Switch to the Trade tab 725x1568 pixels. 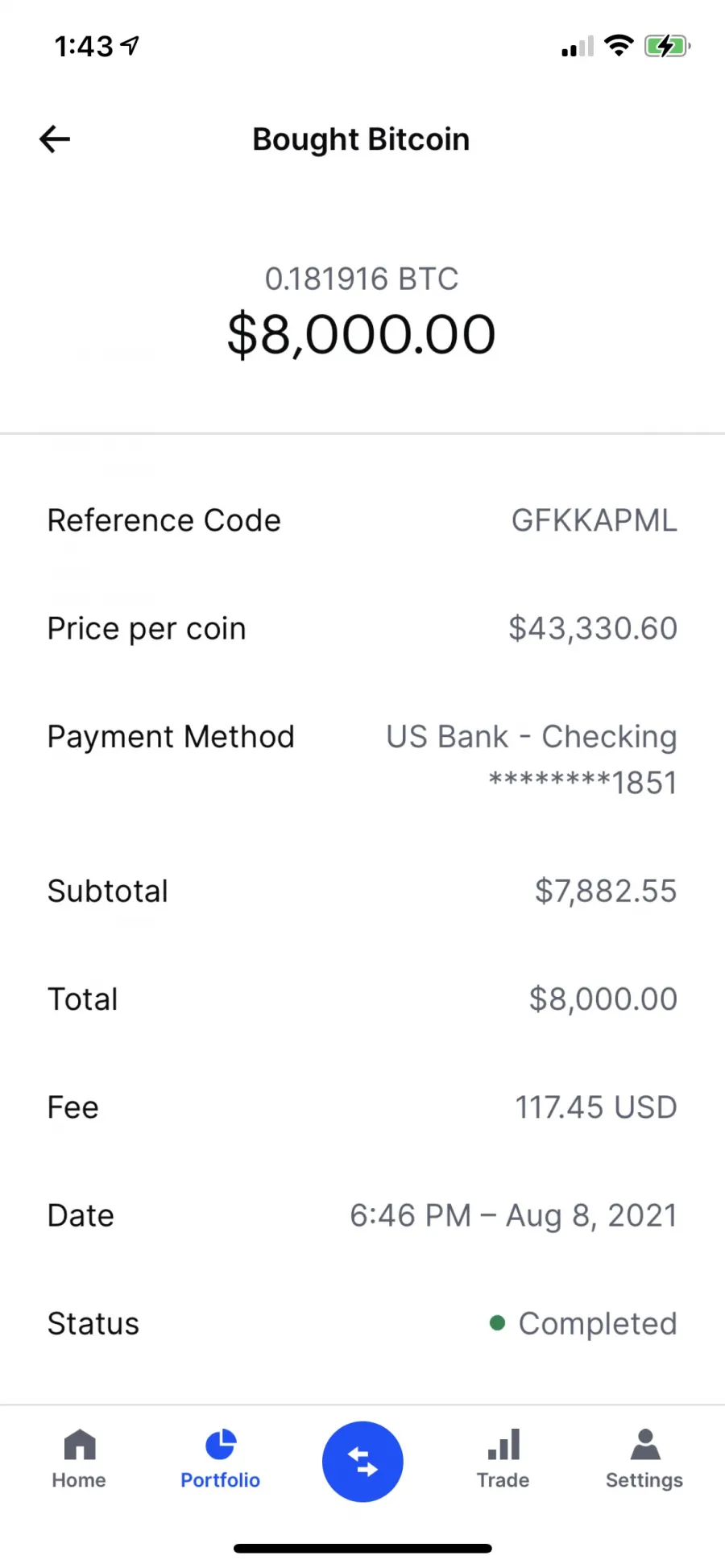click(503, 1459)
